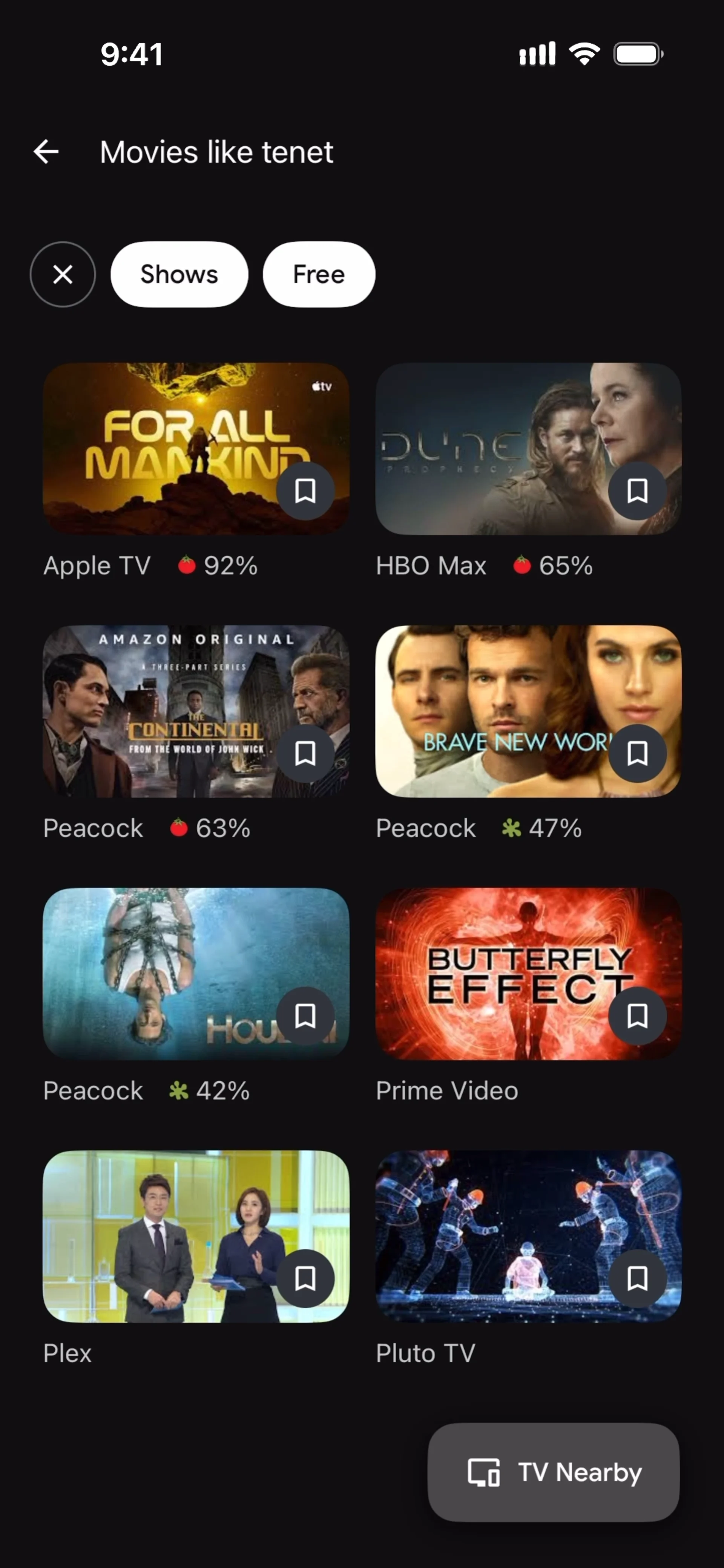
Task: Tap the TV Nearby button
Action: (553, 1472)
